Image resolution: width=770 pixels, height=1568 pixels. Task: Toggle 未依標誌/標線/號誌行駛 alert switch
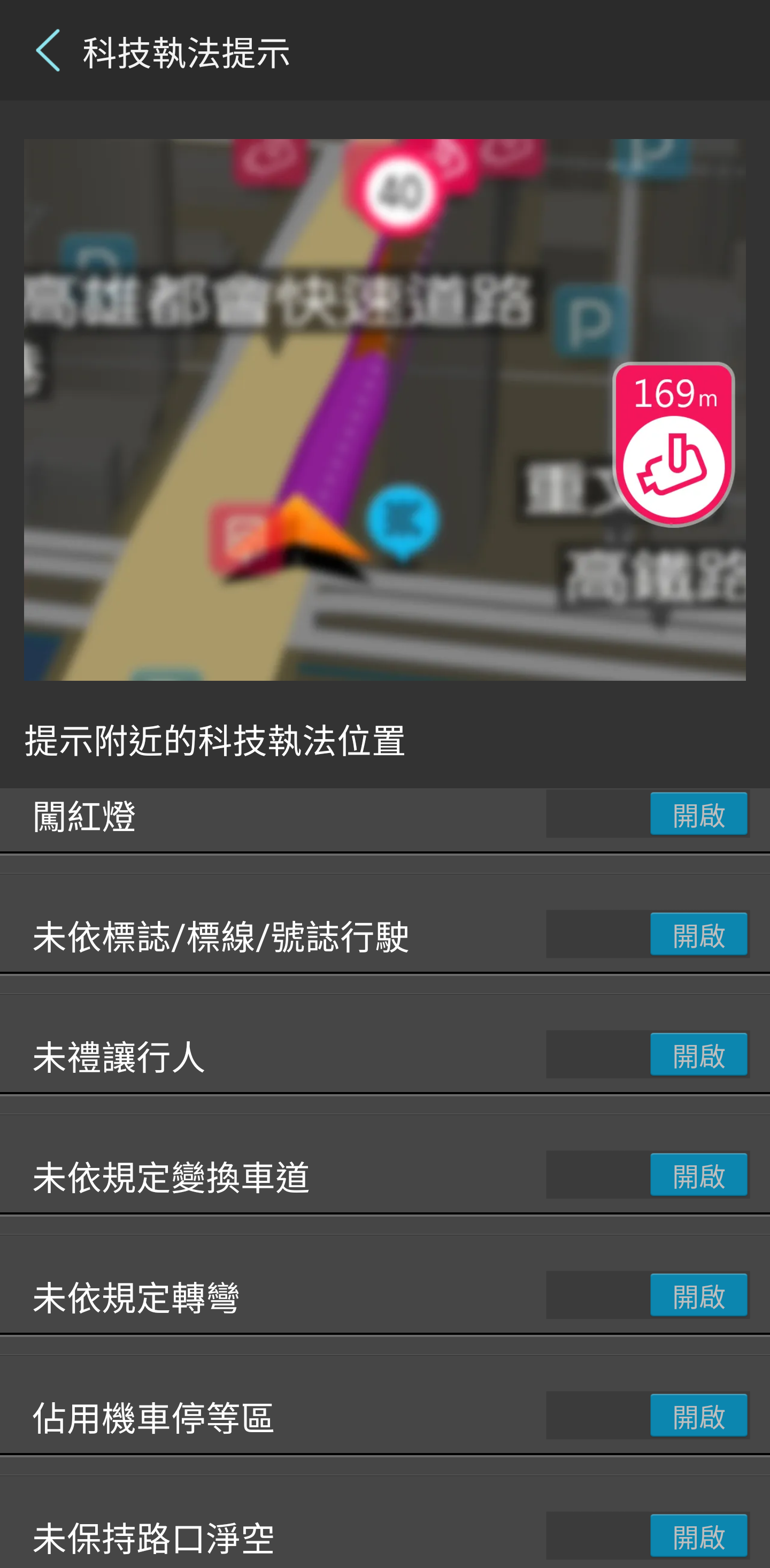646,934
